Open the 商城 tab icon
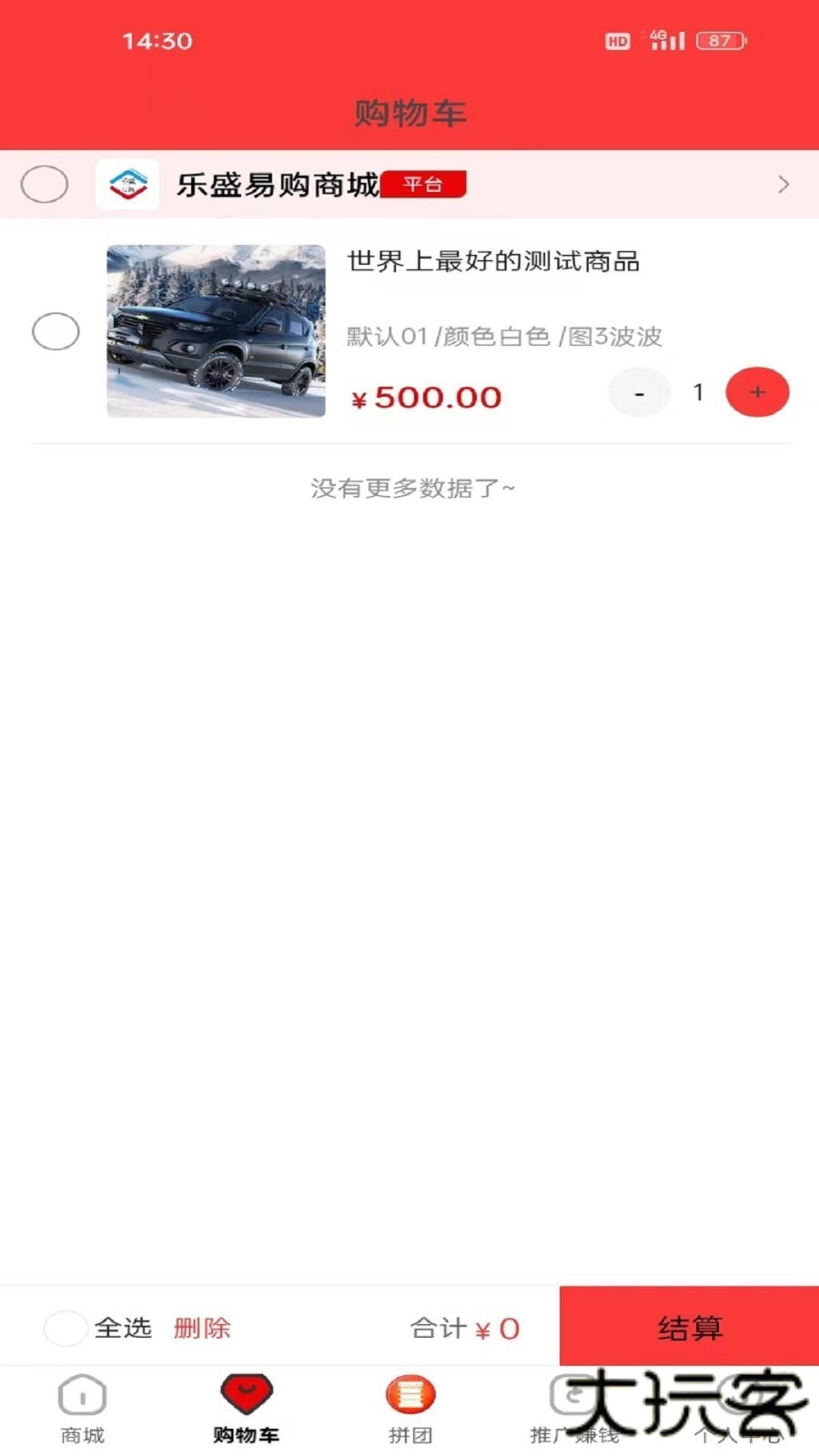 point(82,1394)
